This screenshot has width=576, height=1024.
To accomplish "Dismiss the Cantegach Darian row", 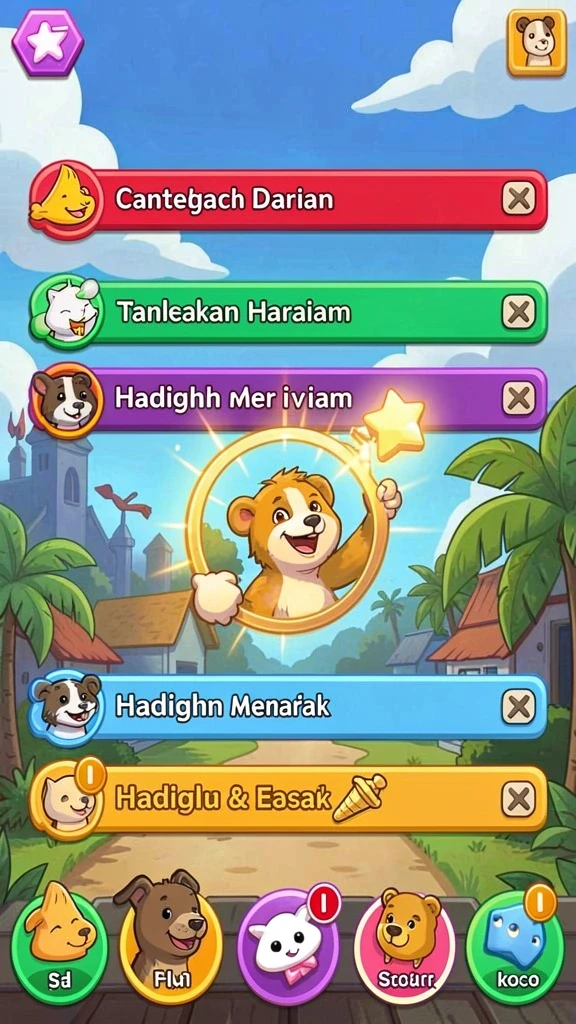I will click(519, 199).
